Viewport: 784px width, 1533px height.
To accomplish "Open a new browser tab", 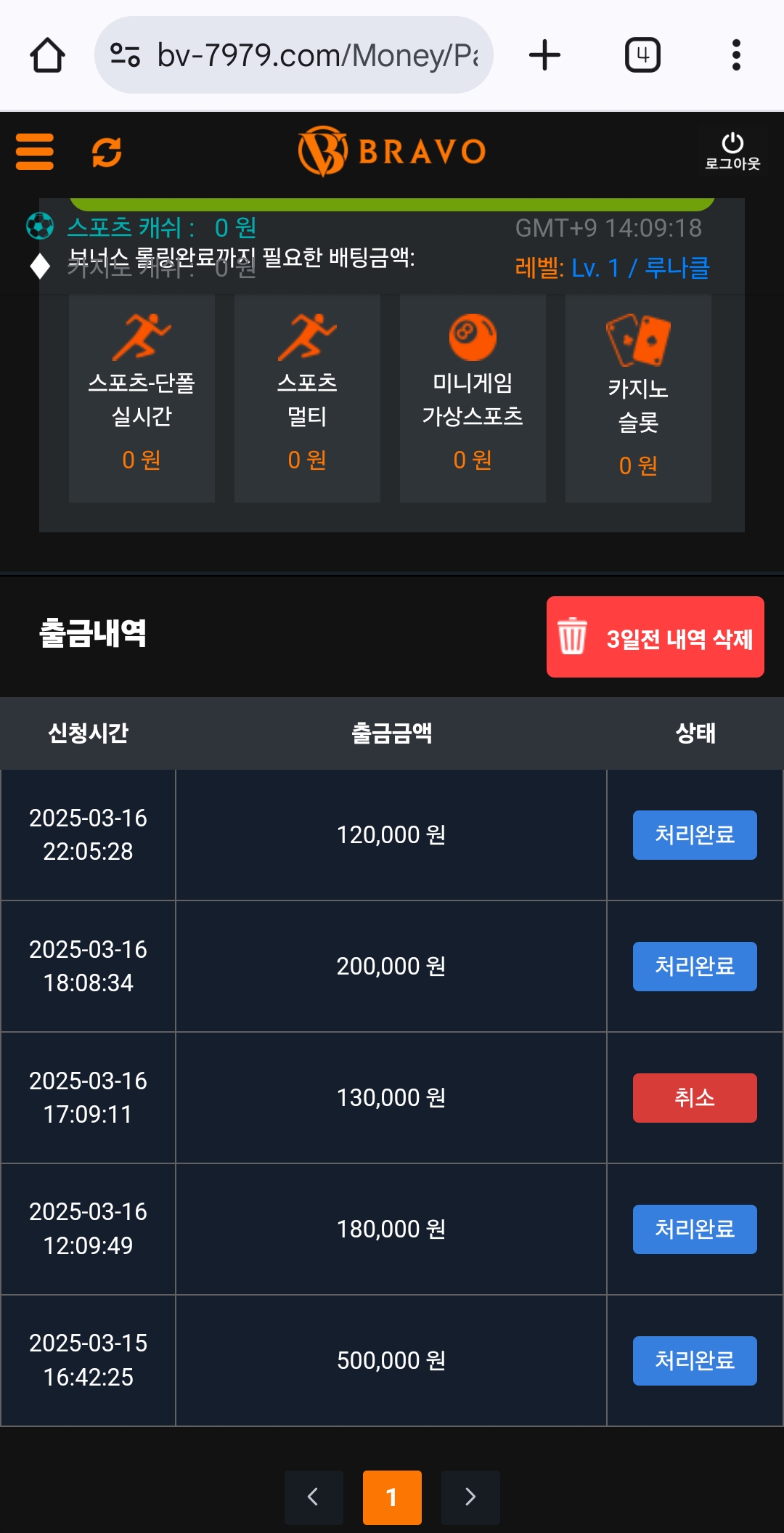I will click(x=544, y=55).
